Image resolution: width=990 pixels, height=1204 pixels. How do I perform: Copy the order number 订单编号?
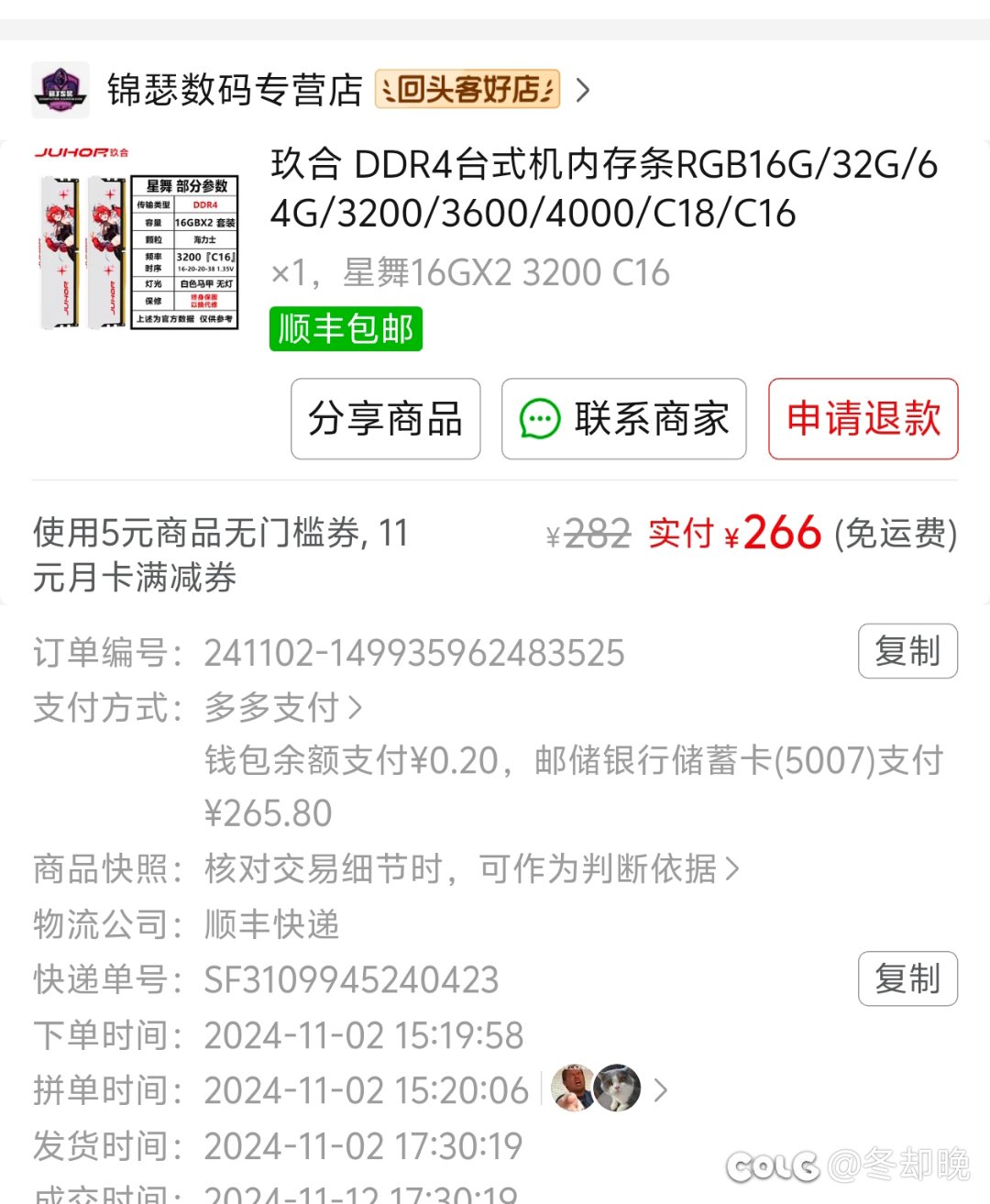pyautogui.click(x=907, y=651)
